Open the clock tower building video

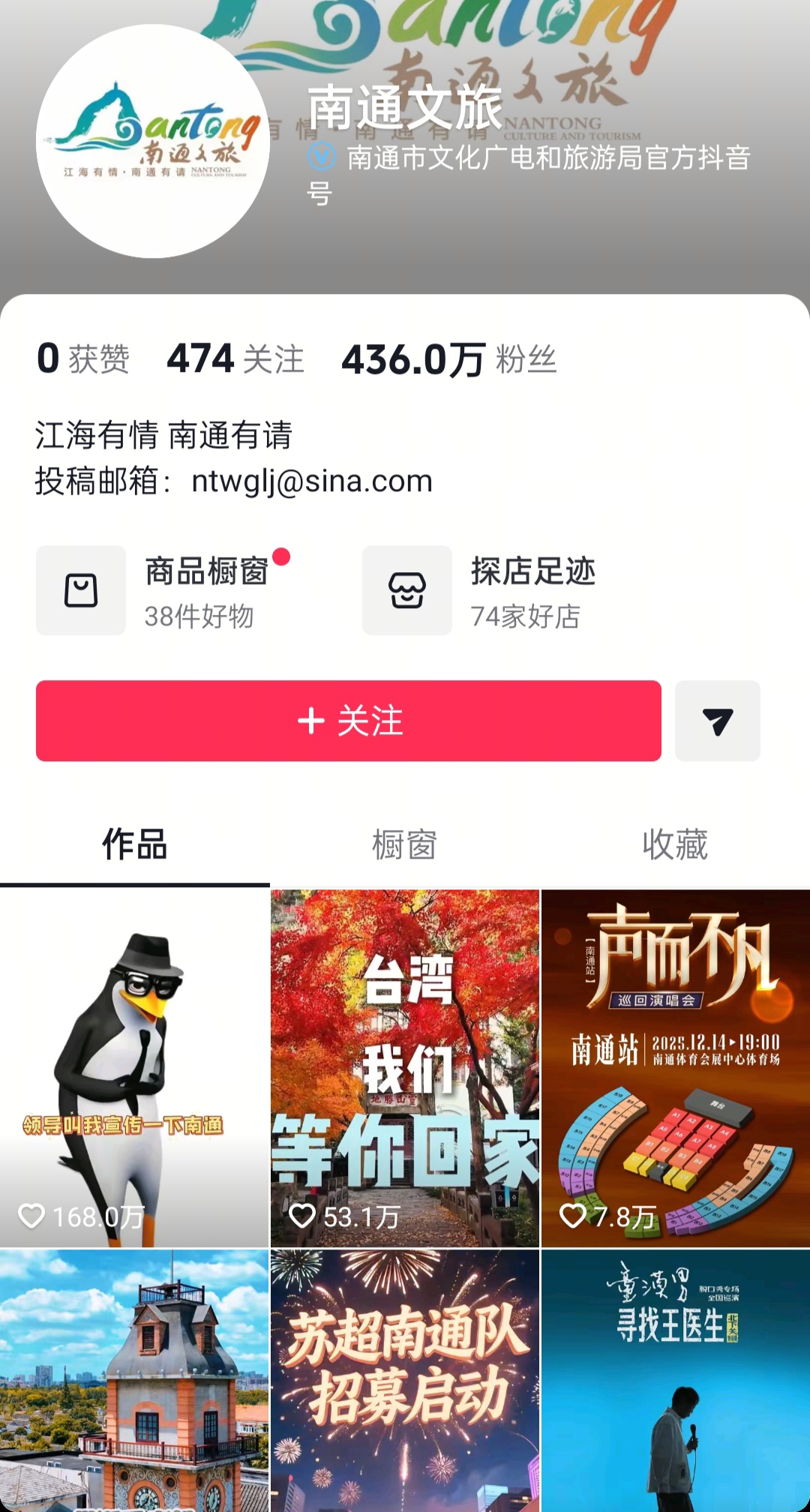134,1380
